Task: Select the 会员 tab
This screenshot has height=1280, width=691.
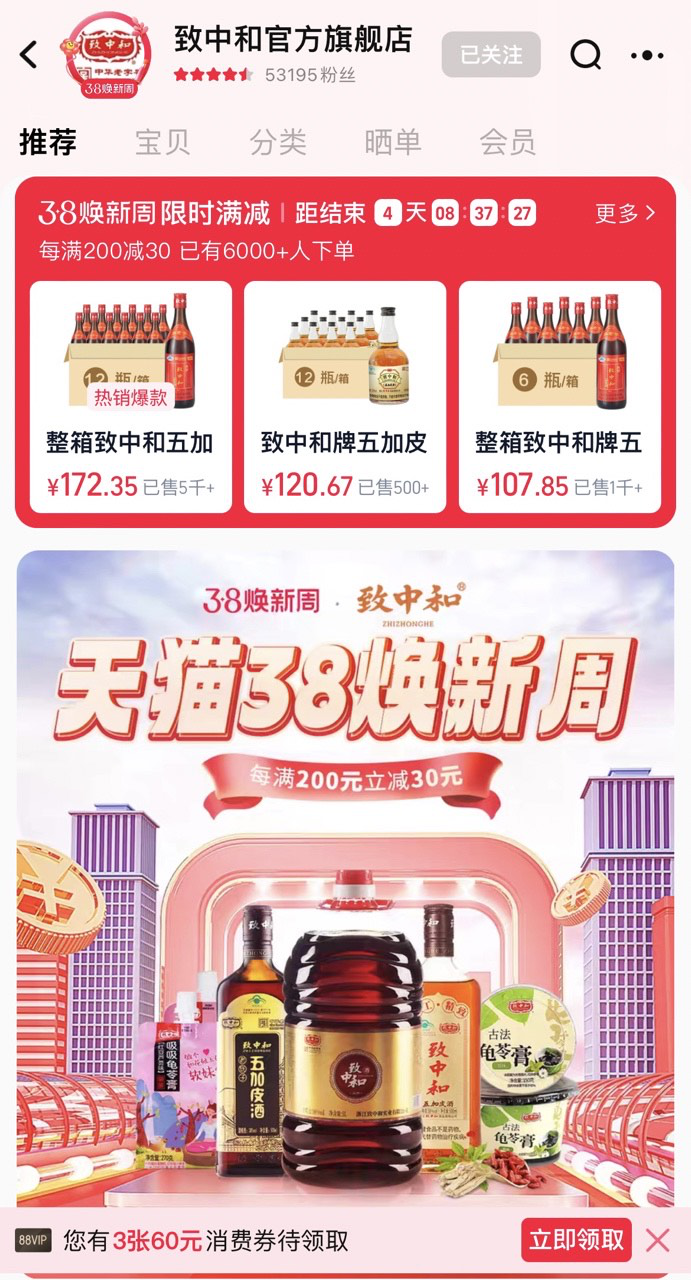Action: coord(507,142)
